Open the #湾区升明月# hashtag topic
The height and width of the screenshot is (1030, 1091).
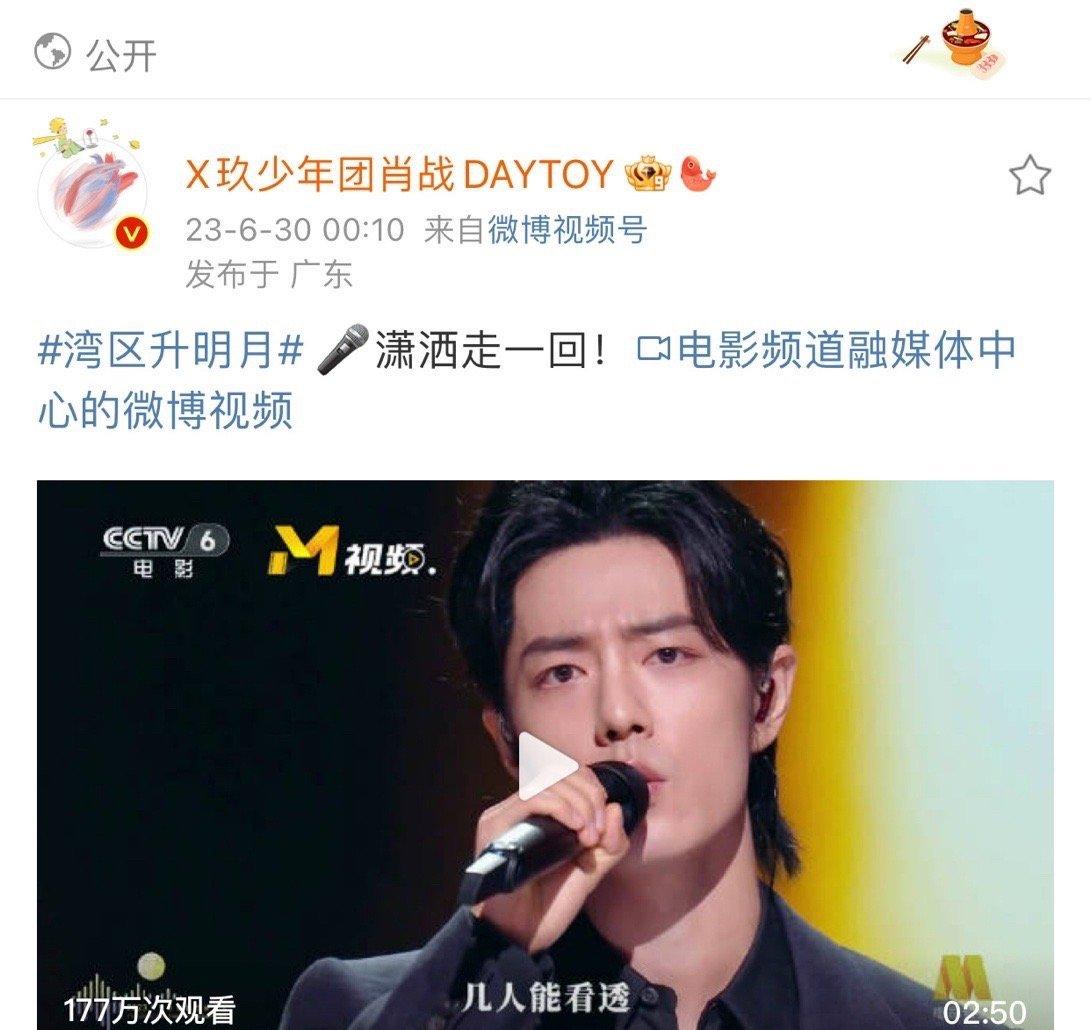pyautogui.click(x=170, y=352)
